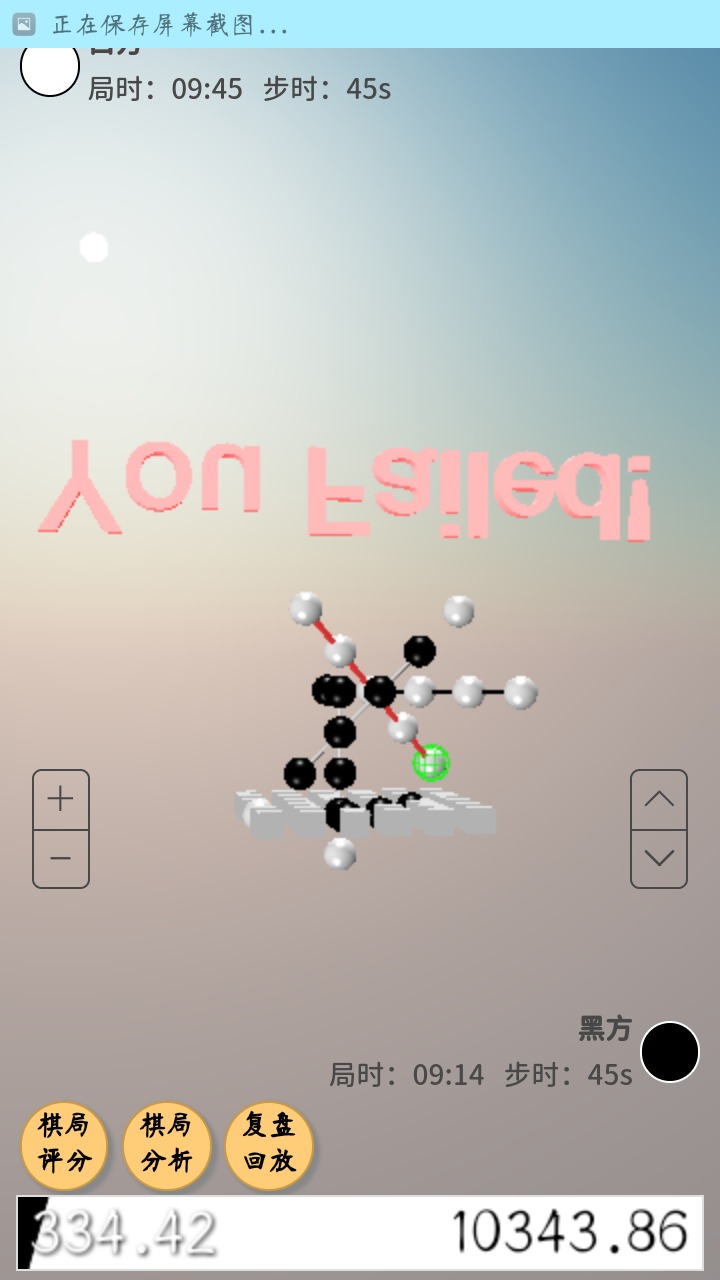Tilt the view with the up arrow

coord(659,799)
